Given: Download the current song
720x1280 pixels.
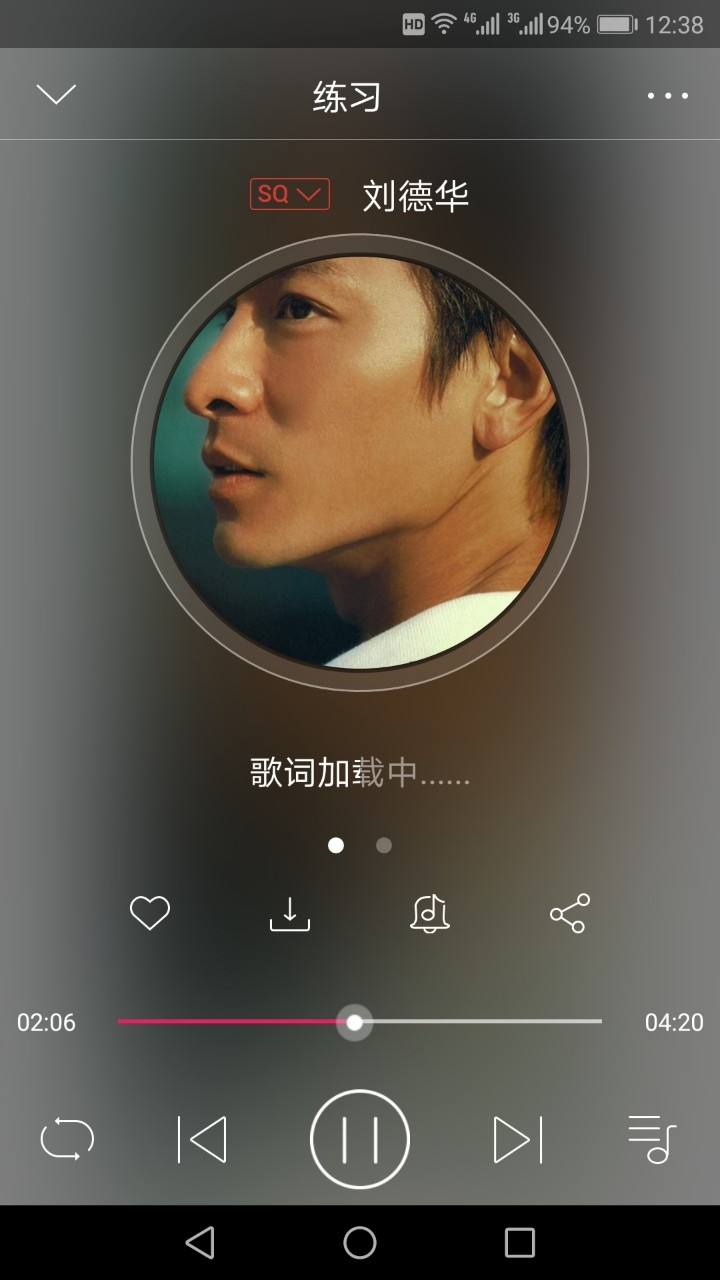Looking at the screenshot, I should pos(289,912).
